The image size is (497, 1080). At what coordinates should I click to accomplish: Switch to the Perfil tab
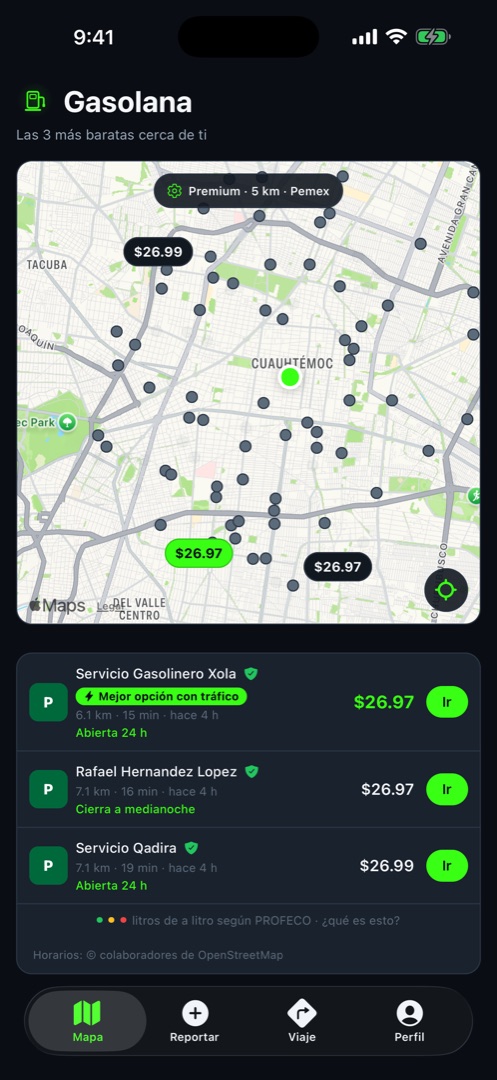(x=410, y=1023)
